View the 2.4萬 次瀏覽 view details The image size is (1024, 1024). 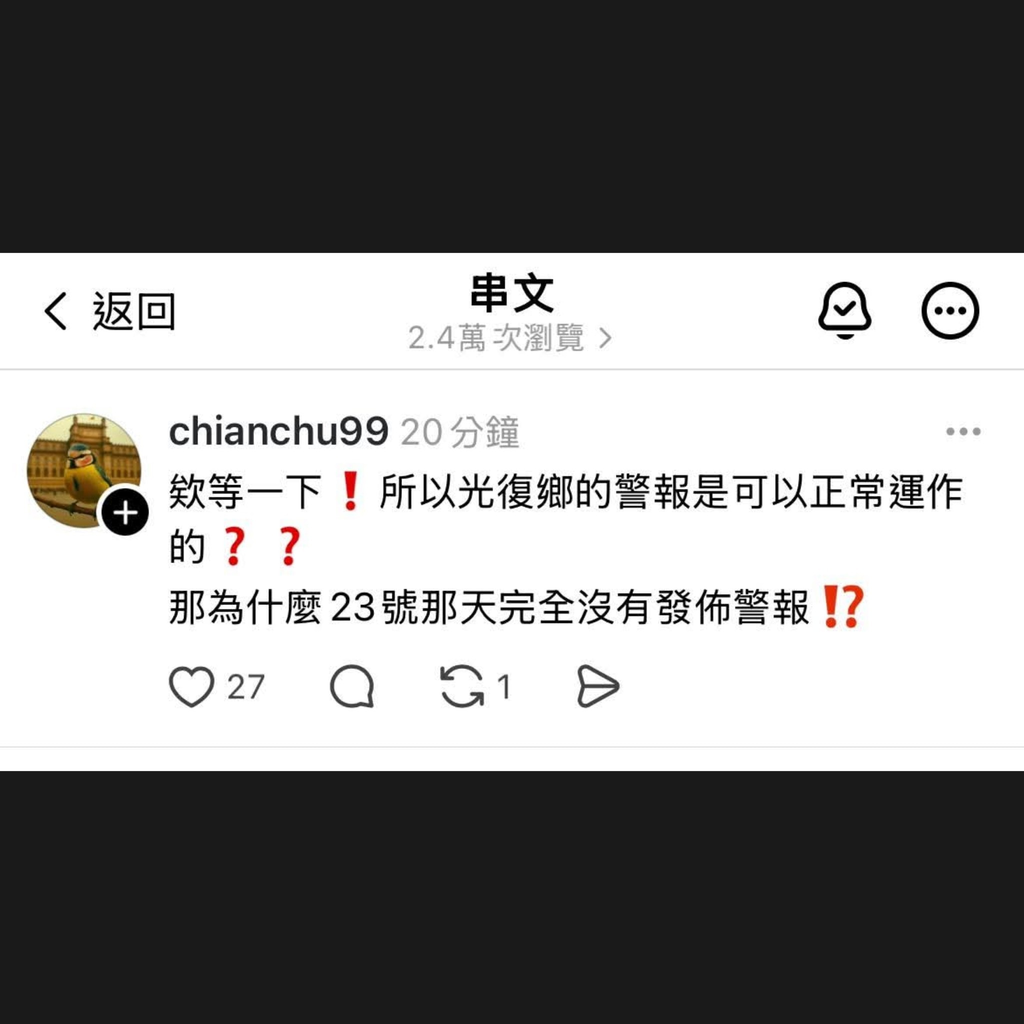coord(510,338)
